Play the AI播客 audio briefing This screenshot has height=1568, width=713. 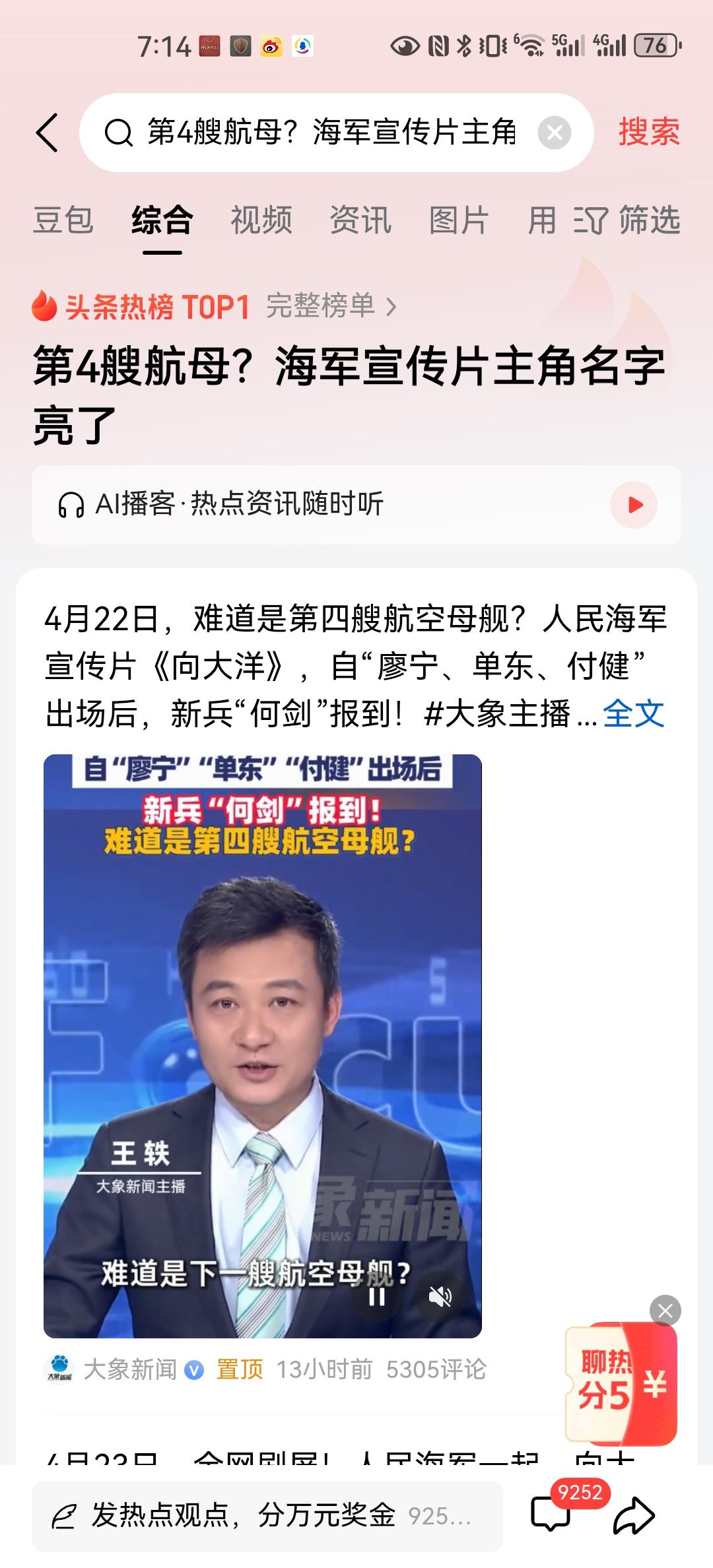pos(635,504)
